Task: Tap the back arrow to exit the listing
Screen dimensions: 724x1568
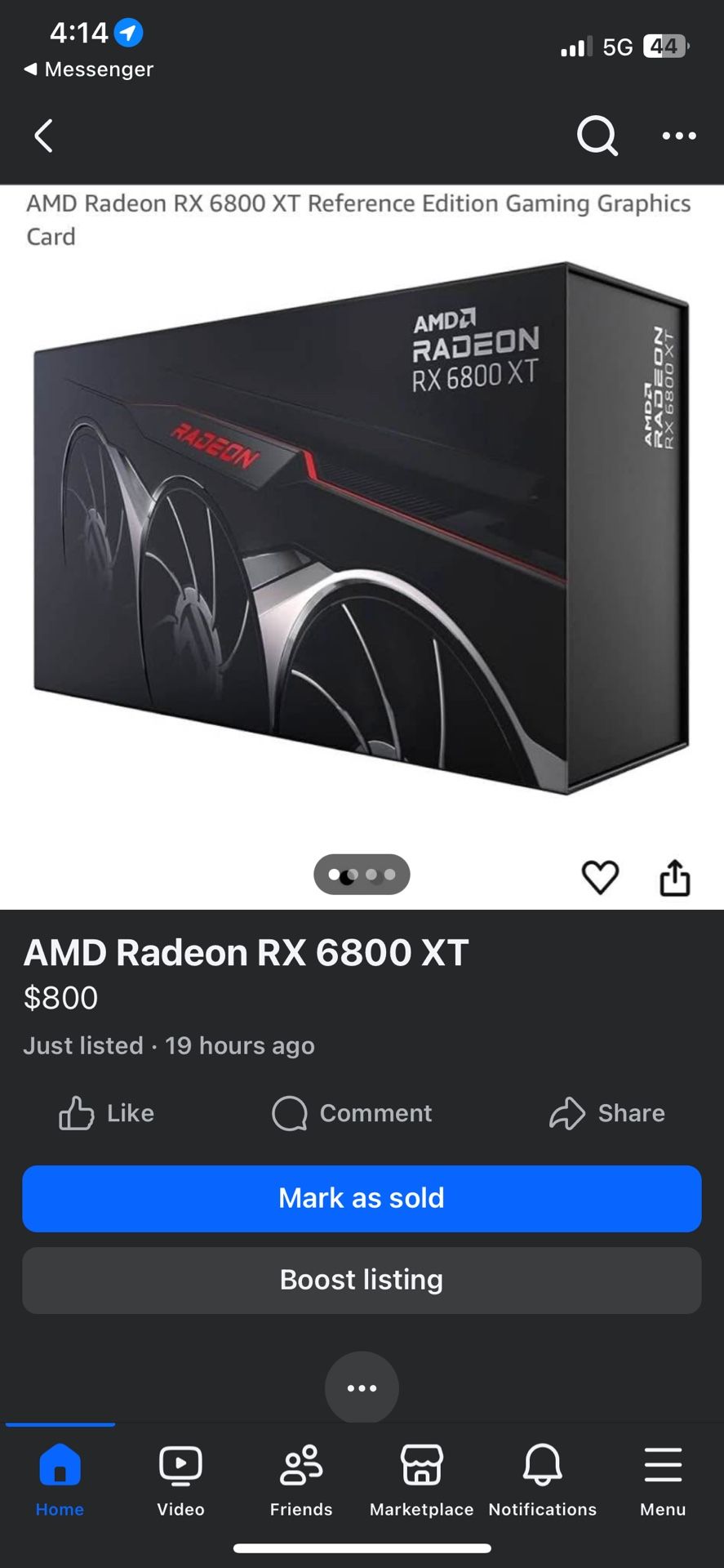Action: [43, 136]
